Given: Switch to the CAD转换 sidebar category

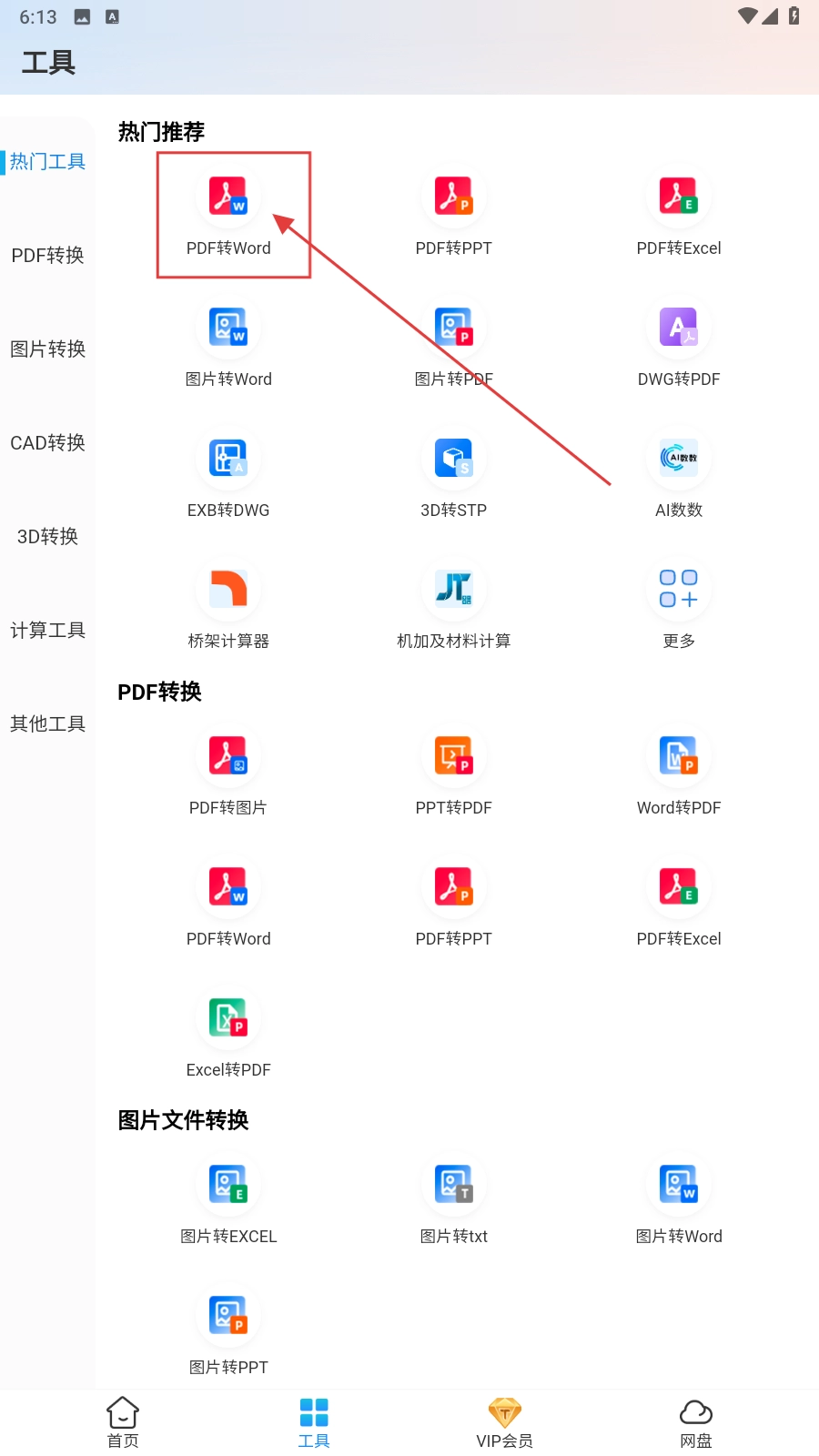Looking at the screenshot, I should click(47, 443).
